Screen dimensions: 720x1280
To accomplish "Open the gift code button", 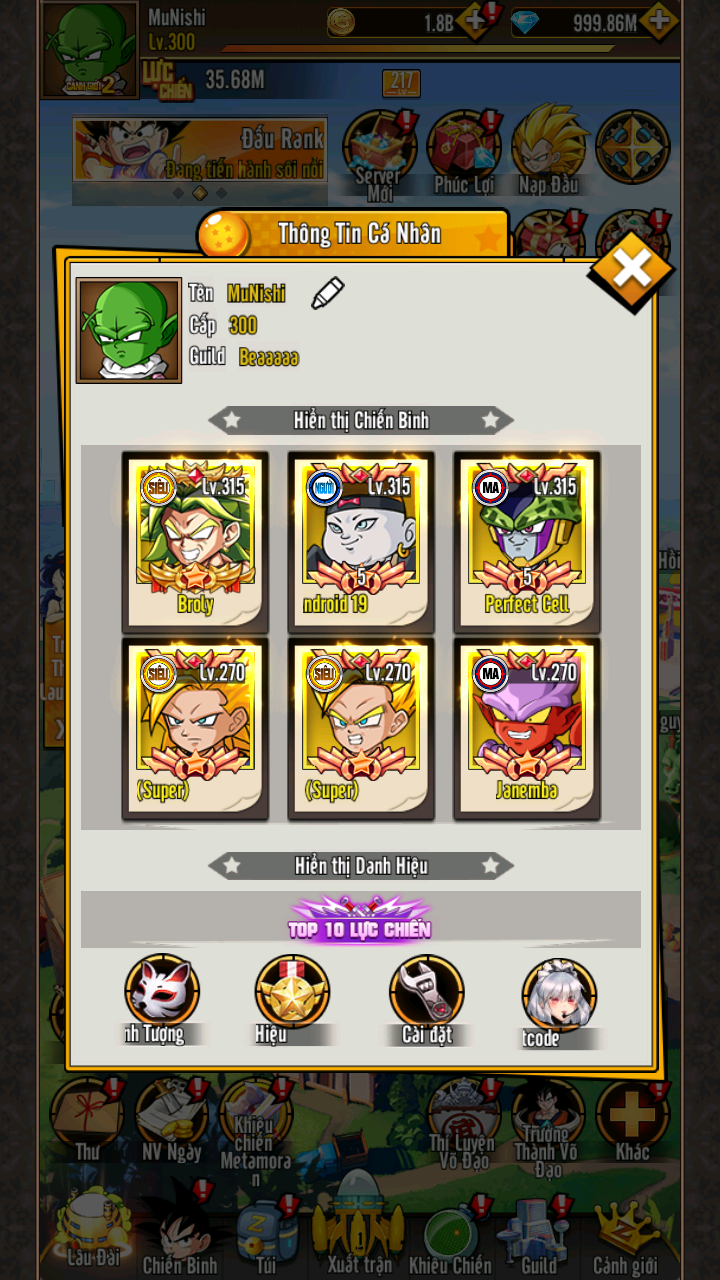I will tap(559, 996).
